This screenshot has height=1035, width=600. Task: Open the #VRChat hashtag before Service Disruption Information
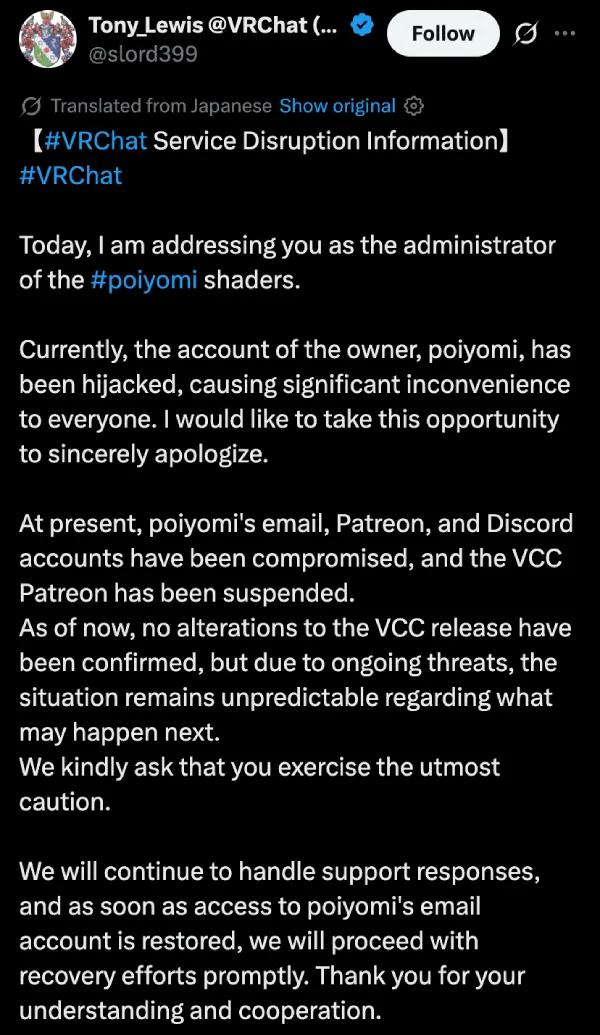[x=96, y=141]
